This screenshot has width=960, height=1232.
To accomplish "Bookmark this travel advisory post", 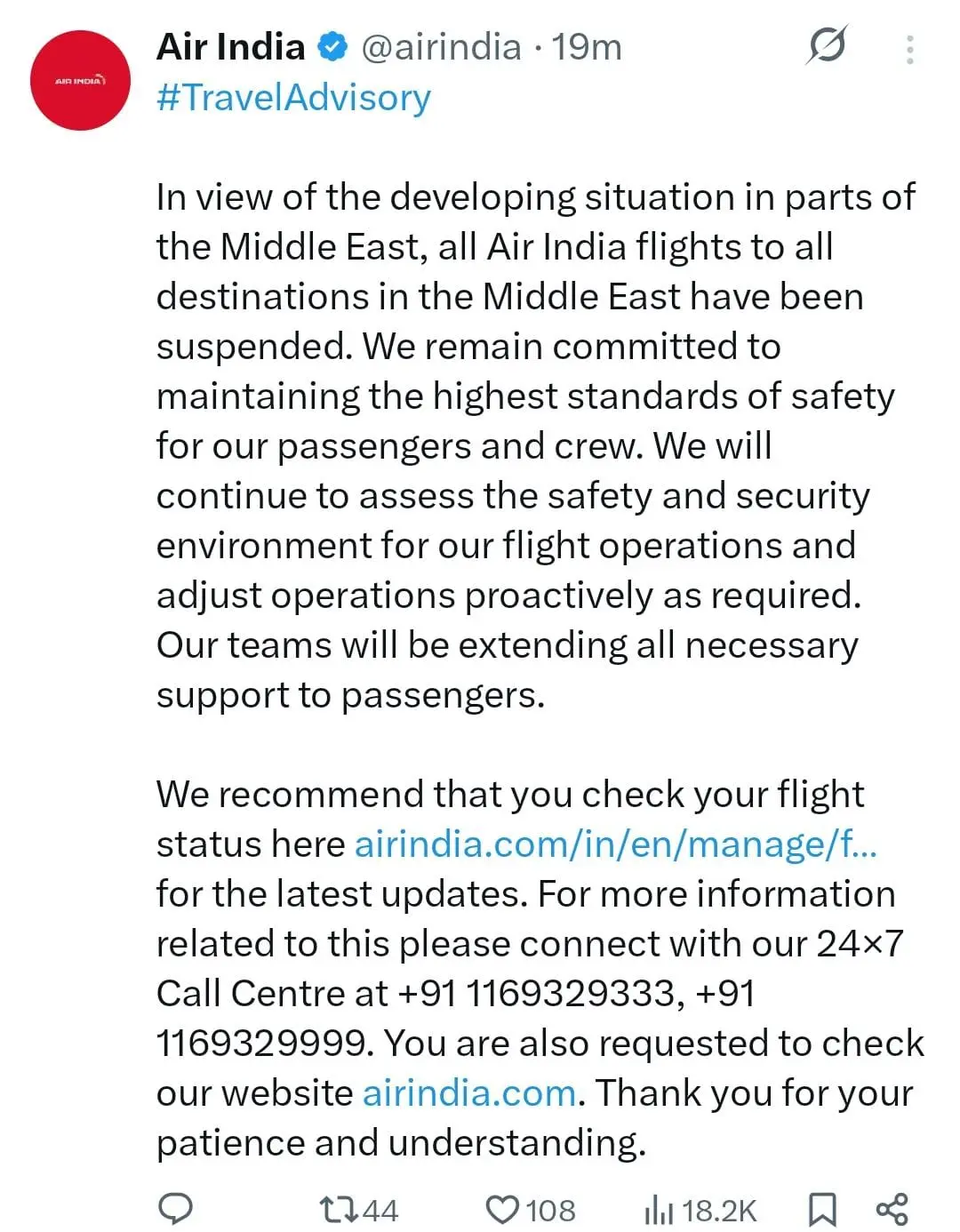I will coord(821,1209).
